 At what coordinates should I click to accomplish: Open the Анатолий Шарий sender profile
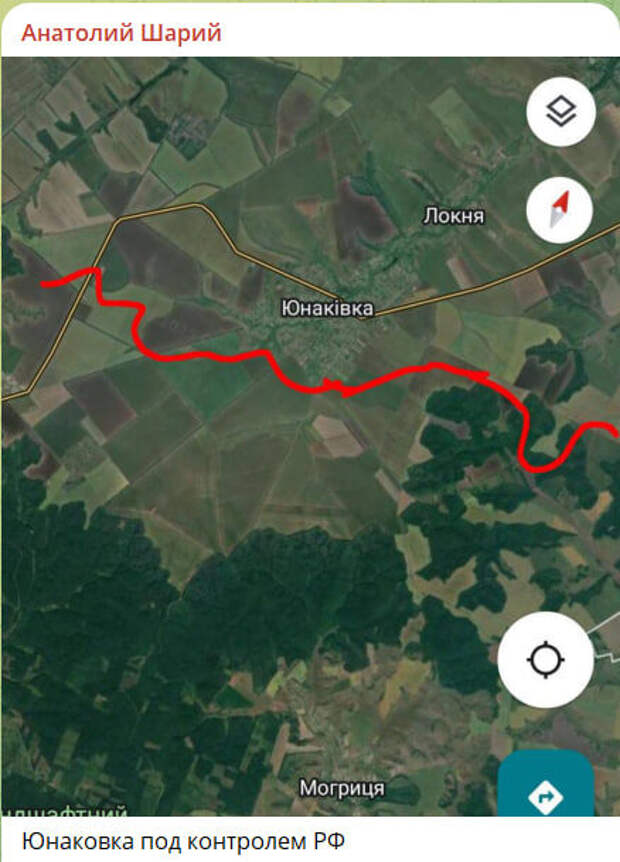click(121, 33)
